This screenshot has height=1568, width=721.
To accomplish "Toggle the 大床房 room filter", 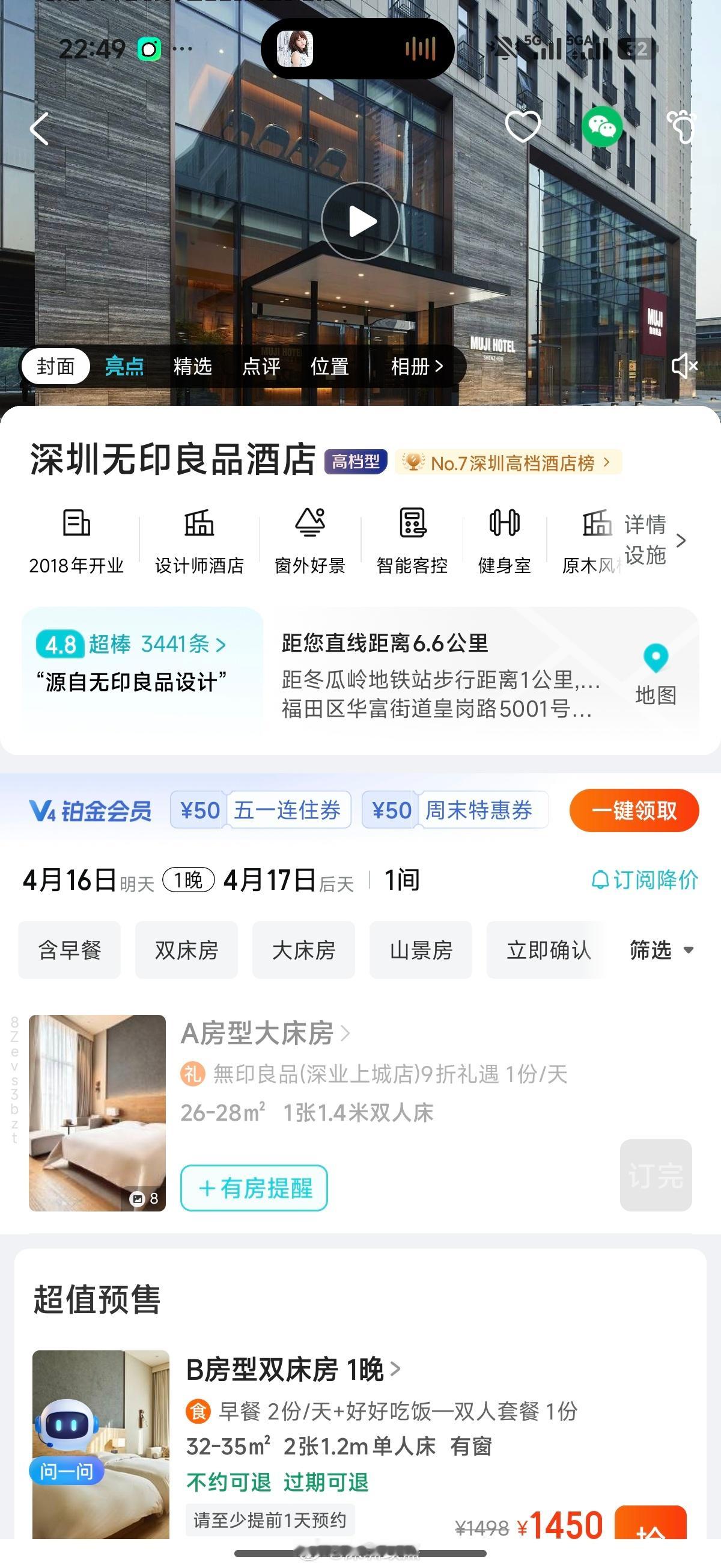I will pyautogui.click(x=303, y=950).
